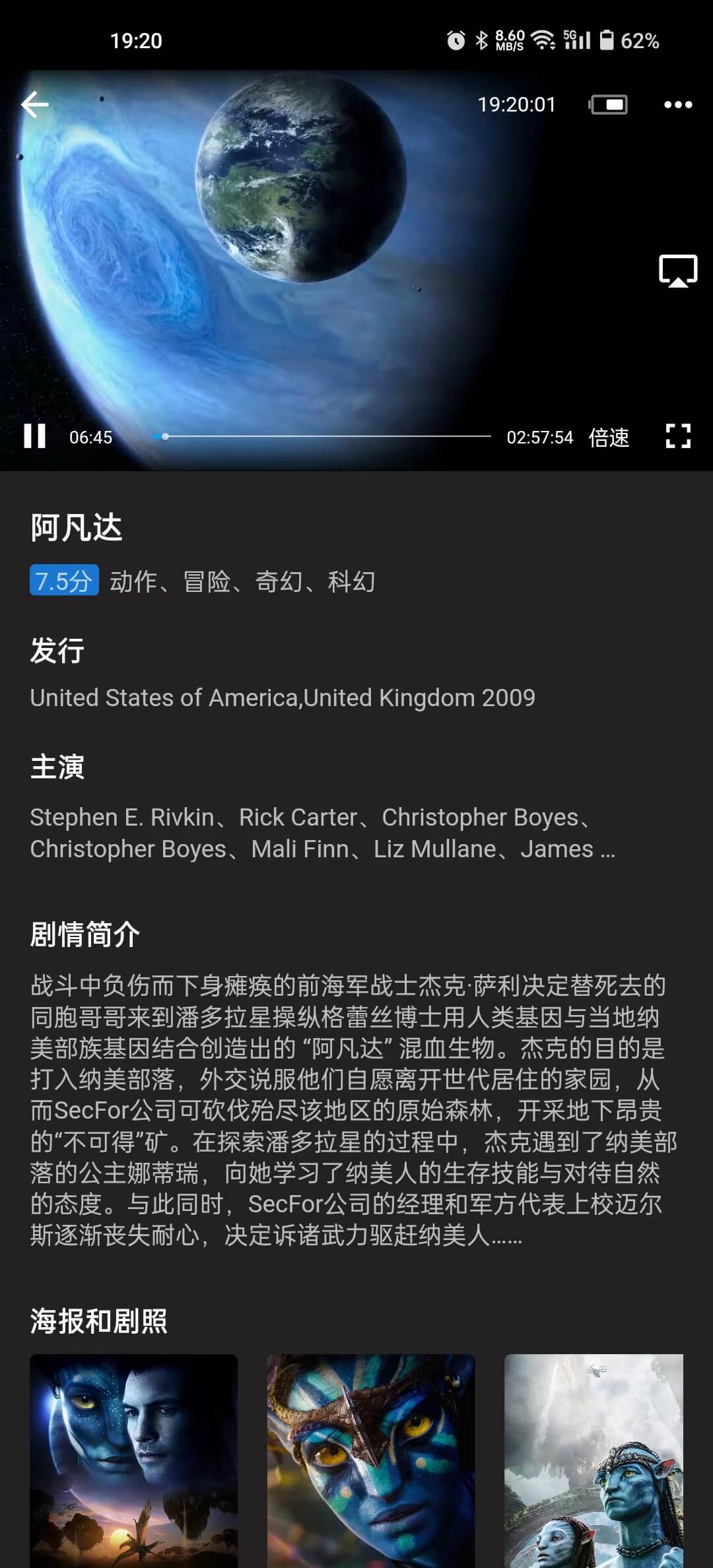Viewport: 713px width, 1568px height.
Task: Open the three-dot overflow menu
Action: pyautogui.click(x=678, y=104)
